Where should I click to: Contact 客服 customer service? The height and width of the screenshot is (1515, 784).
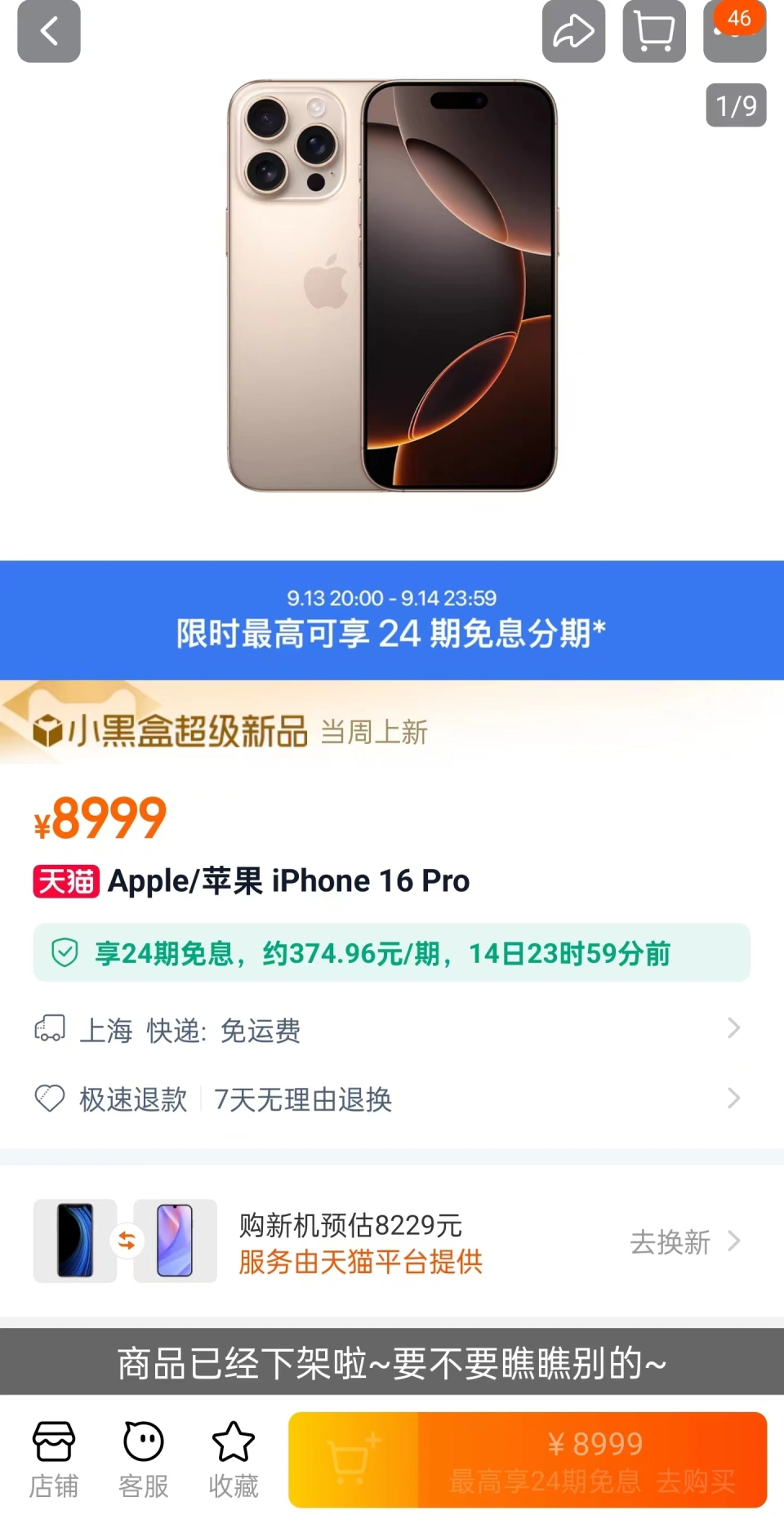[144, 1459]
